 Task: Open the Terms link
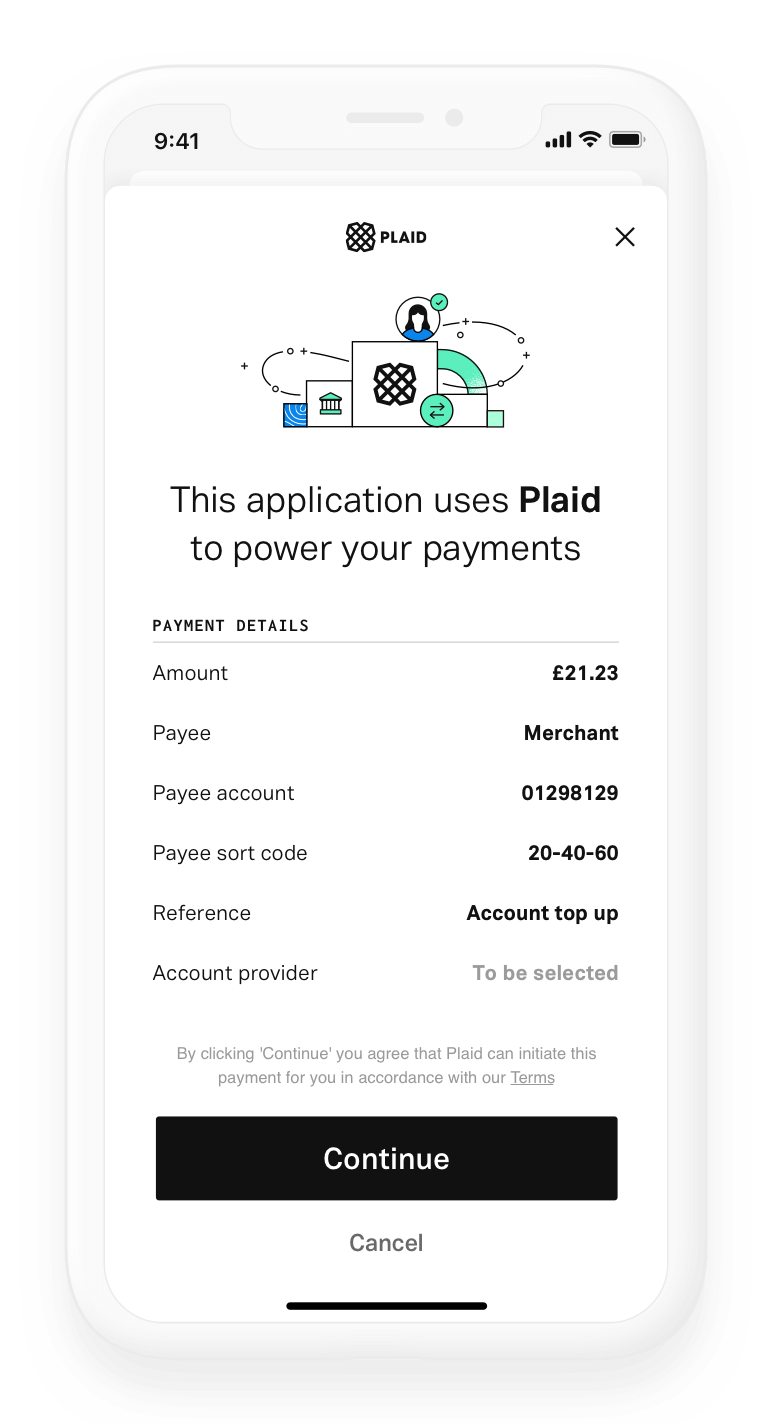[532, 1078]
